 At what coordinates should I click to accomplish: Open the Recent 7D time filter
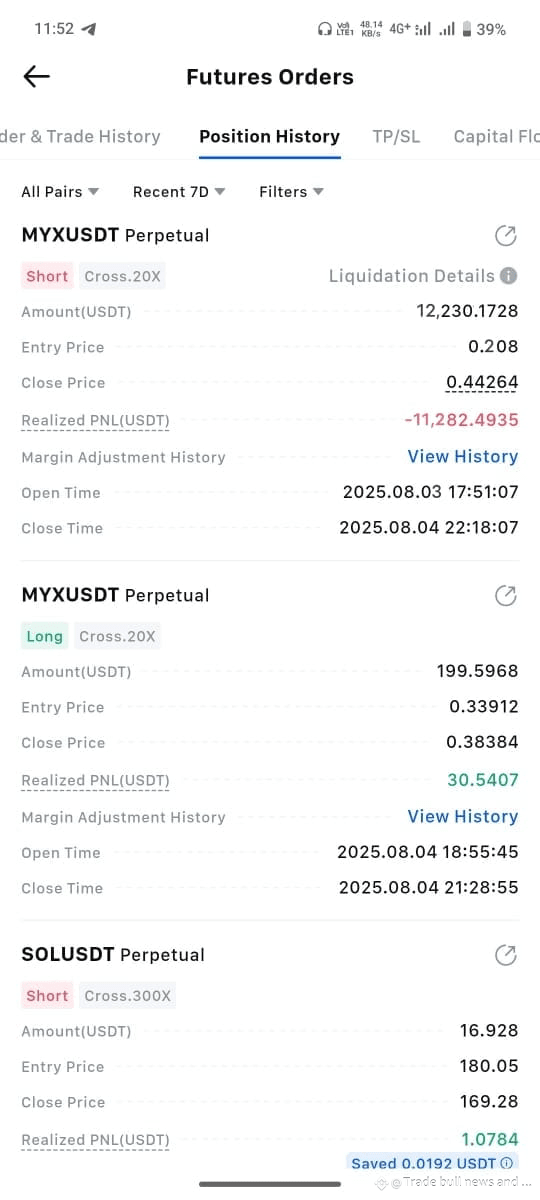click(179, 191)
